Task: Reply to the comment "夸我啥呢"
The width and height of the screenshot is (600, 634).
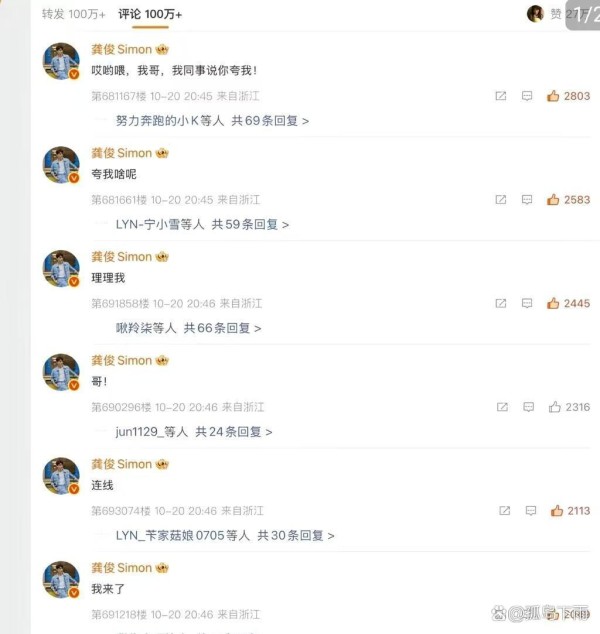Action: pos(527,200)
